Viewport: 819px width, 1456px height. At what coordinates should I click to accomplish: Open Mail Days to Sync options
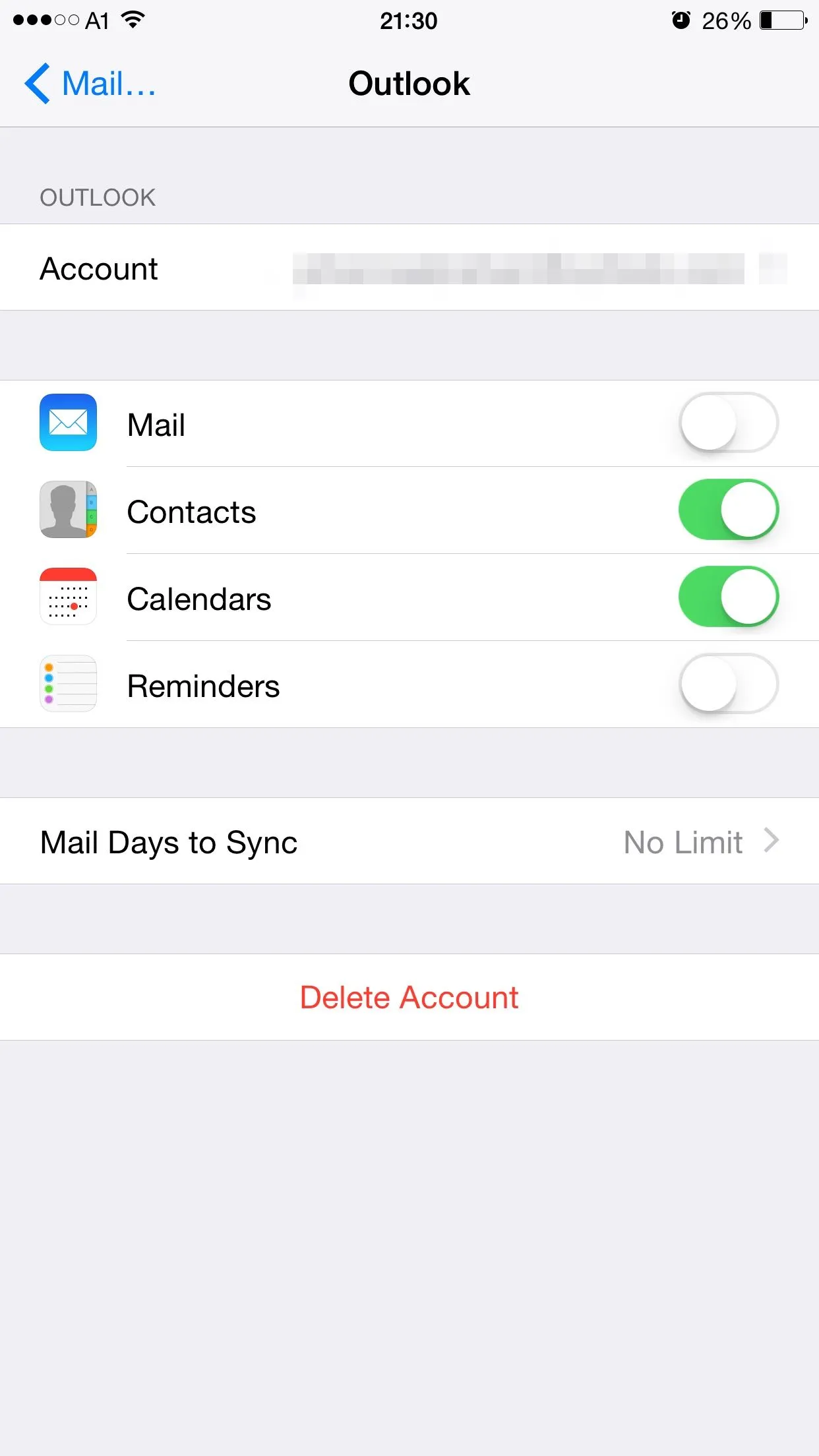click(409, 841)
